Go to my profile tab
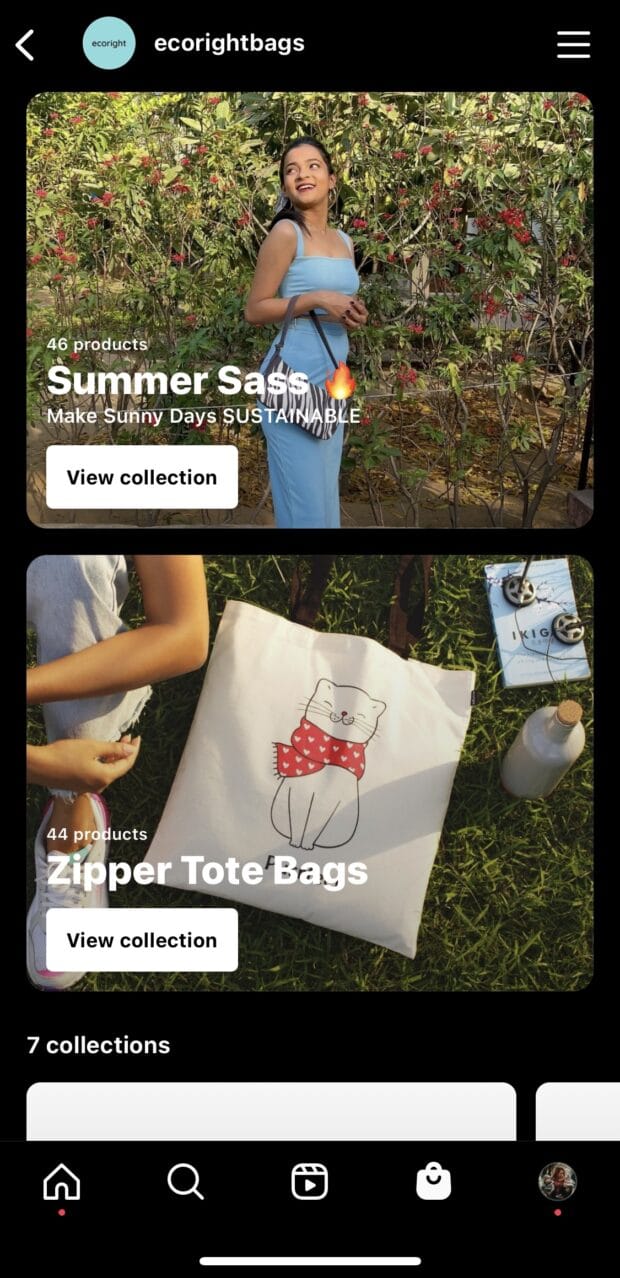This screenshot has width=620, height=1278. click(557, 1182)
